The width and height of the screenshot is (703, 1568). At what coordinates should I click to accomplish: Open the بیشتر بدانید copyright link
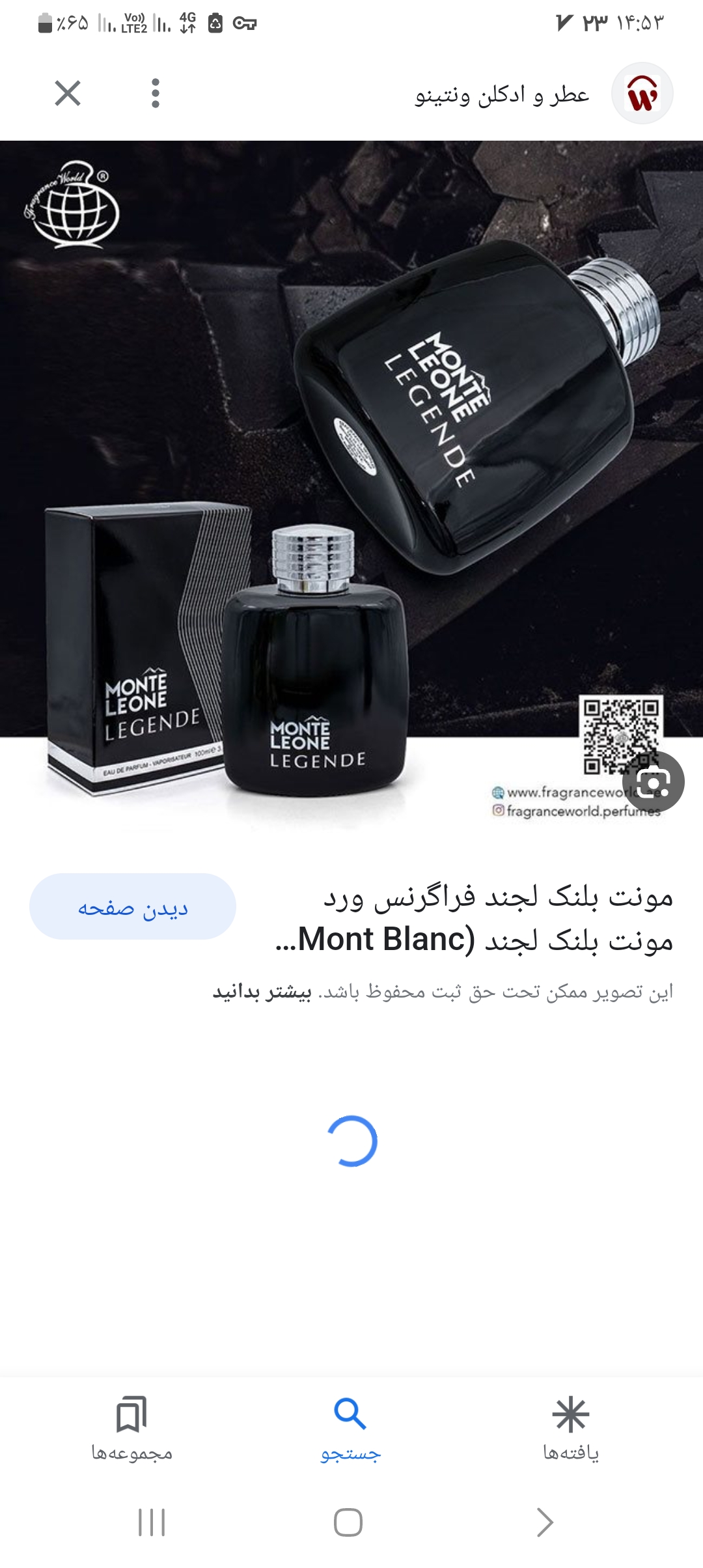coord(262,992)
